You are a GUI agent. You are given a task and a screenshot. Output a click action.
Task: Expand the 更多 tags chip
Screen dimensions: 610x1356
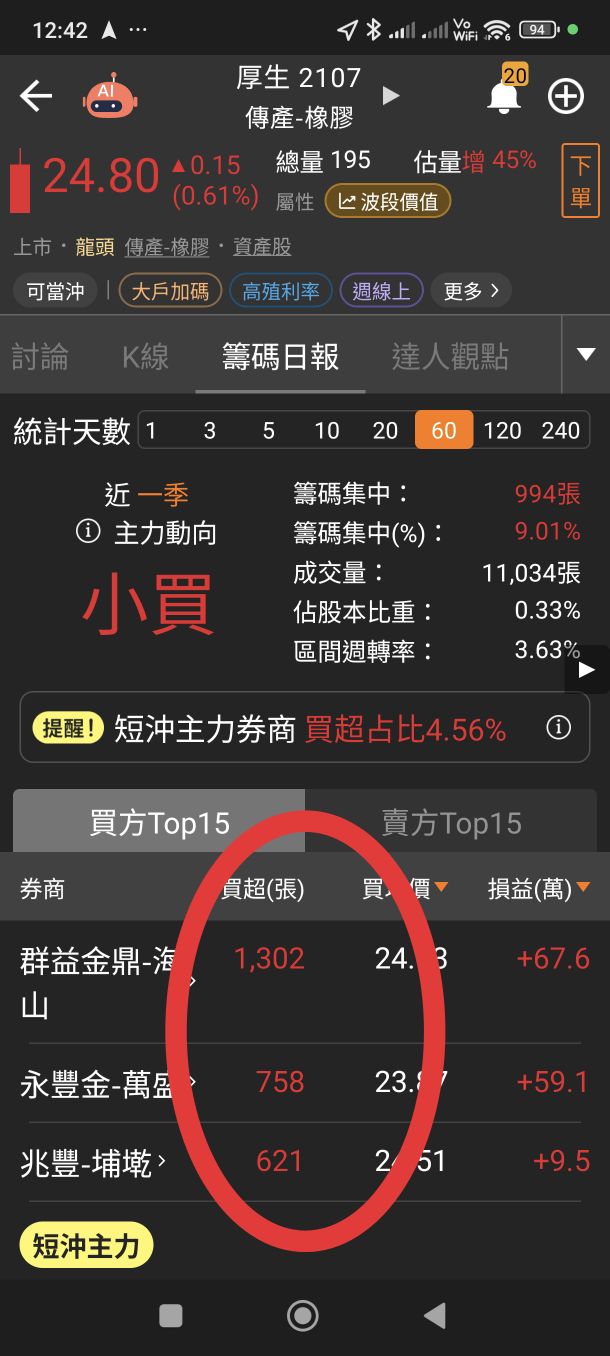[471, 291]
